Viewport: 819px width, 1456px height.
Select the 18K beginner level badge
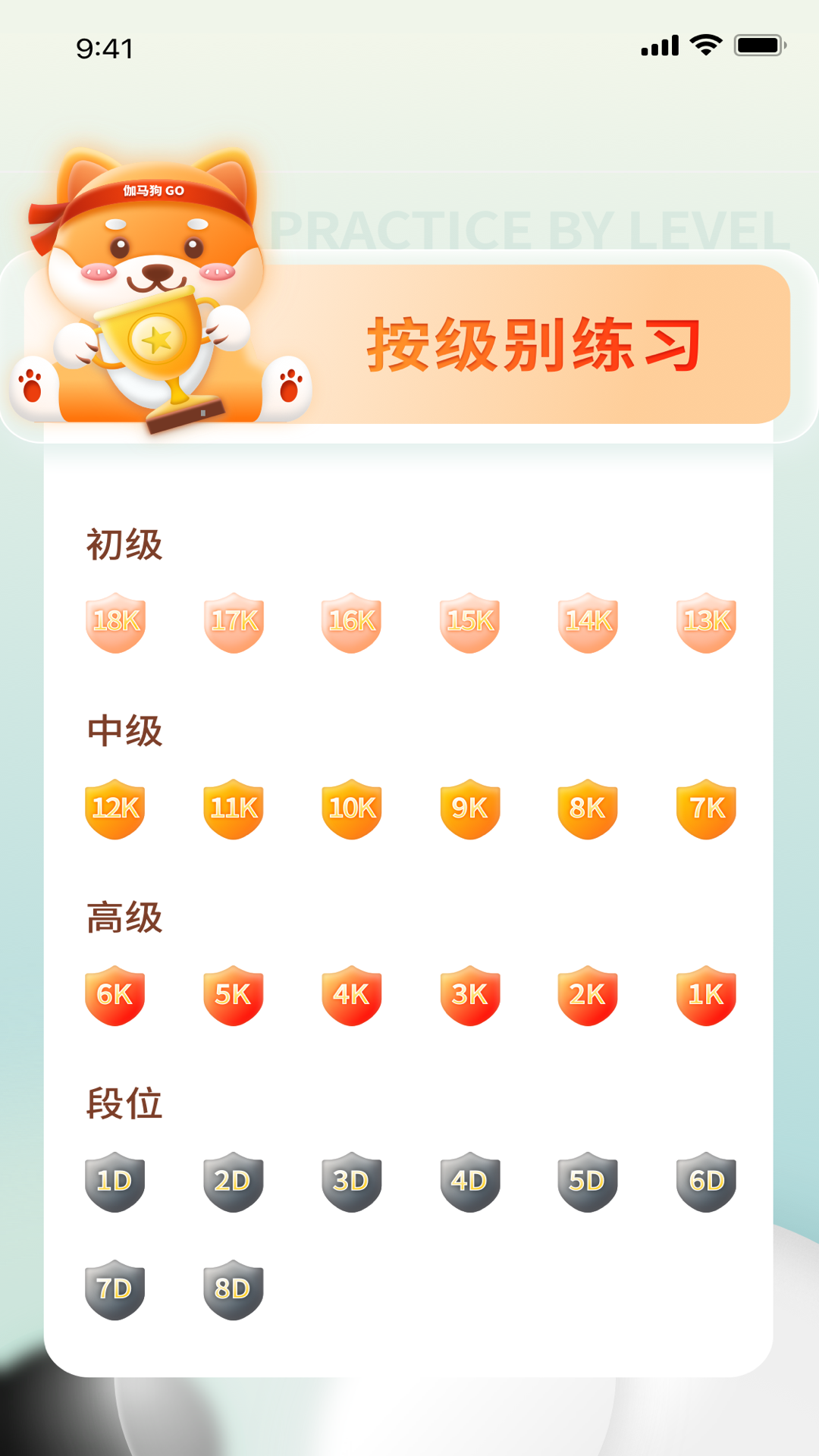click(117, 622)
